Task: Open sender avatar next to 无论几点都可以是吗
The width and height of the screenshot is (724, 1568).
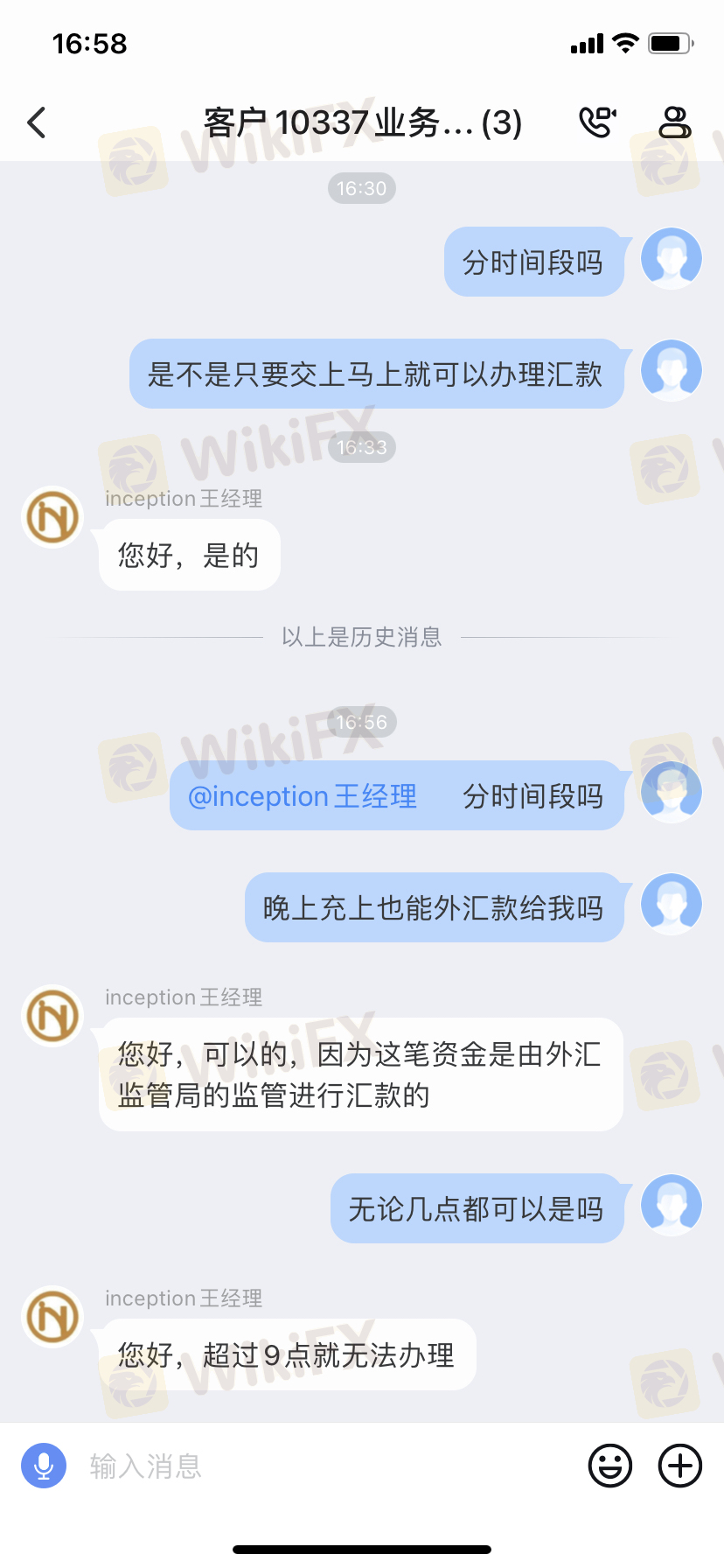Action: coord(672,1205)
